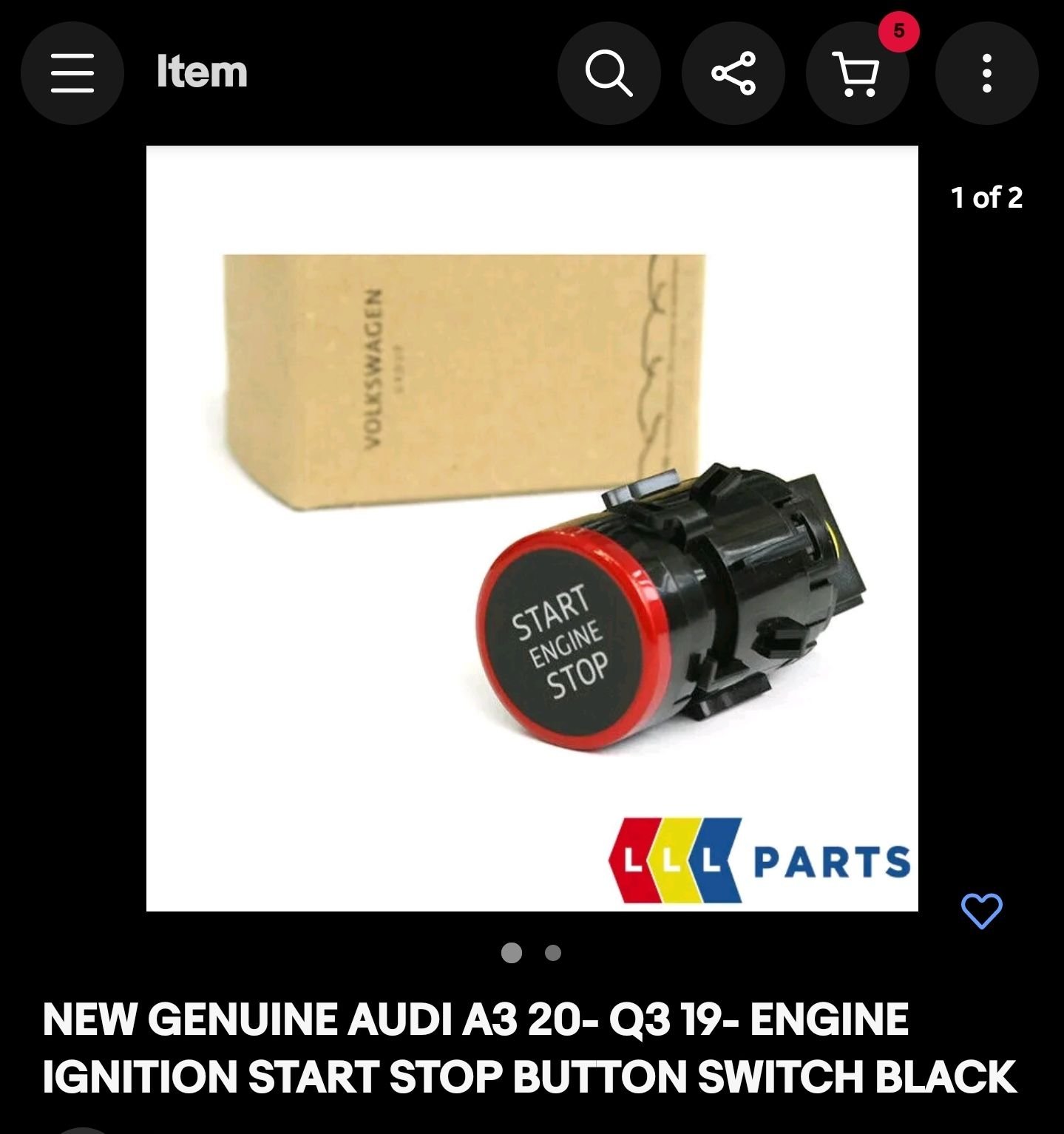1064x1134 pixels.
Task: Open the three-dot overflow menu
Action: (986, 73)
